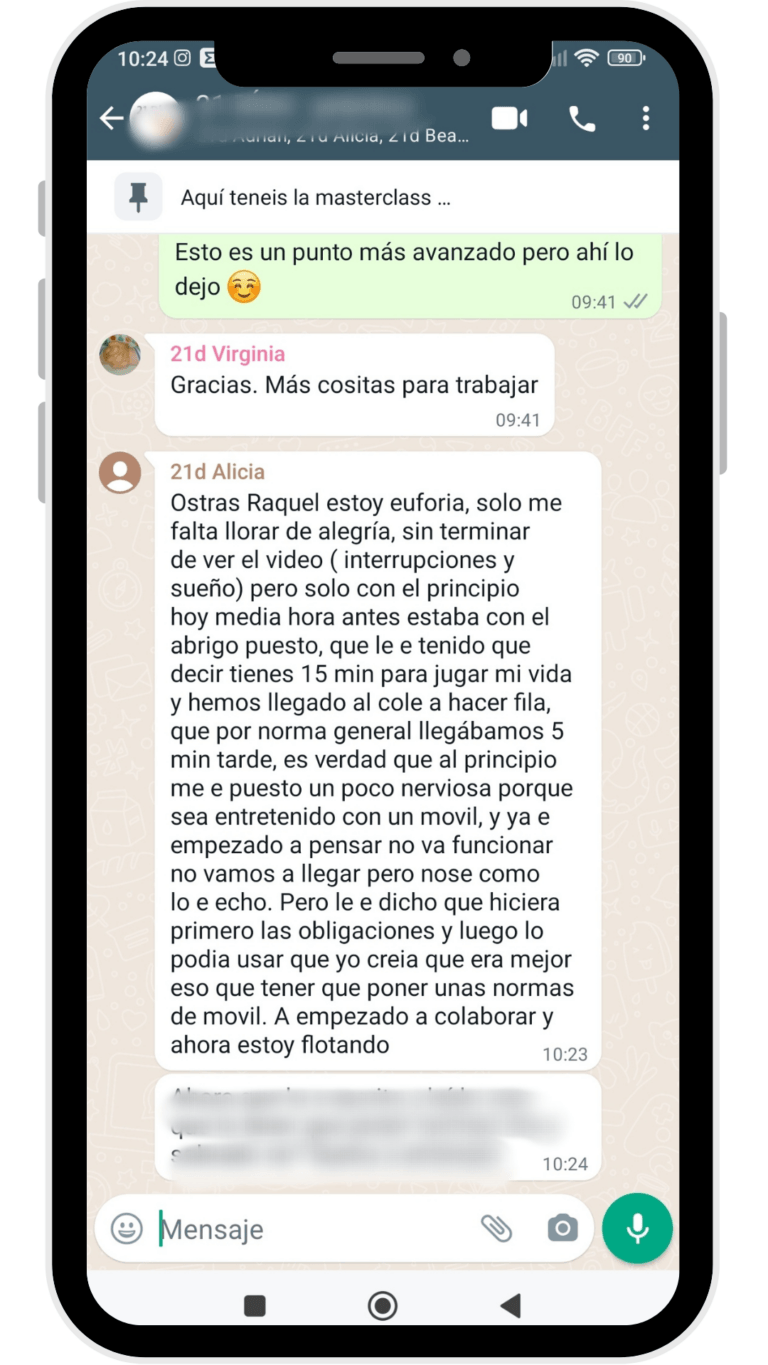
Task: Open 21d Virginia's profile picture
Action: [120, 355]
